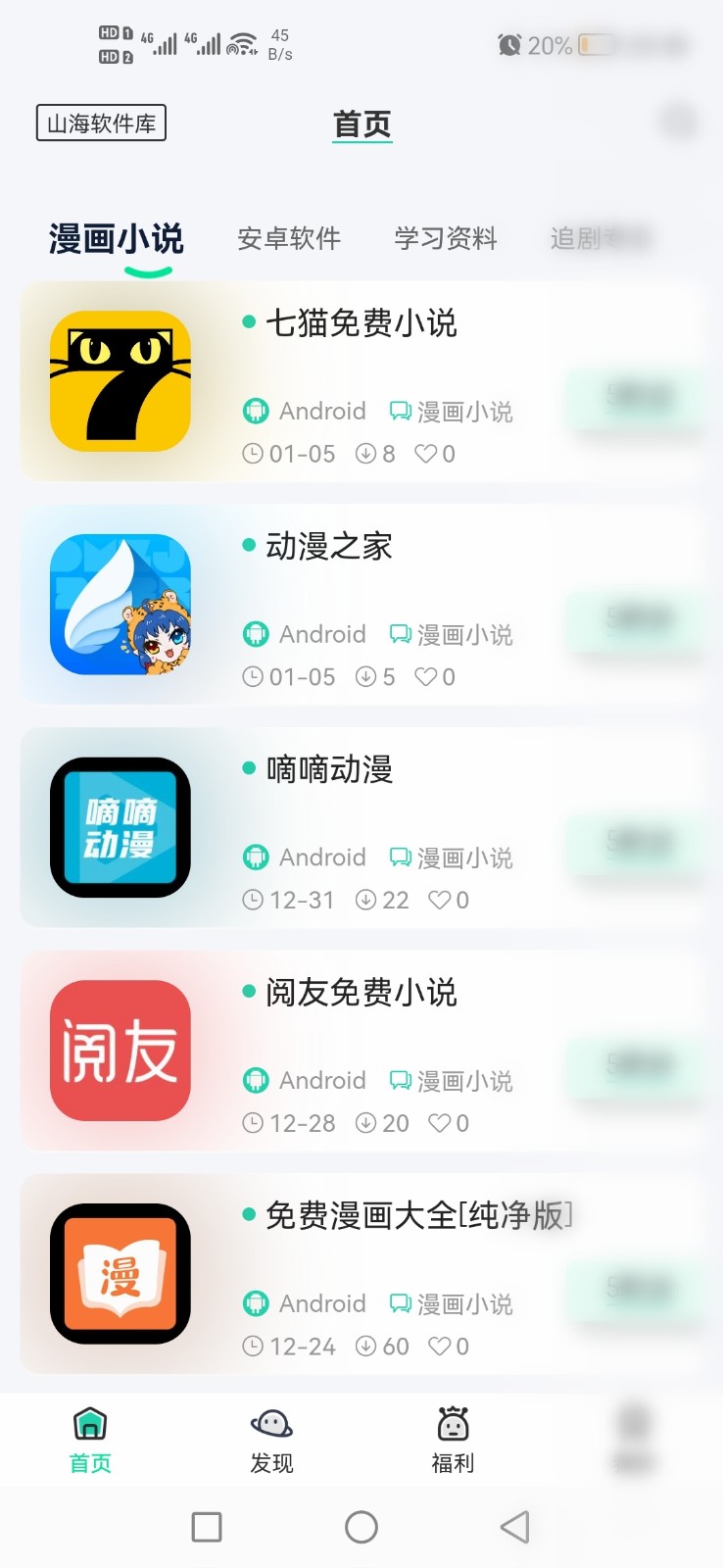Tap the system back button

(x=514, y=1527)
